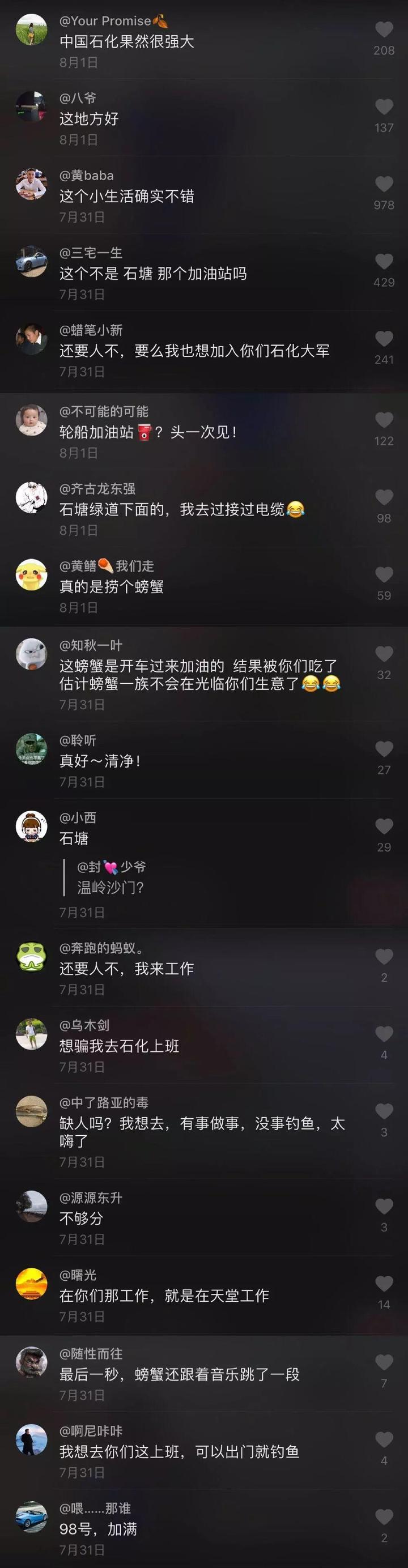This screenshot has height=1568, width=408.
Task: Tap the heart beside 真的是捞个螃蟹
Action: (x=384, y=574)
